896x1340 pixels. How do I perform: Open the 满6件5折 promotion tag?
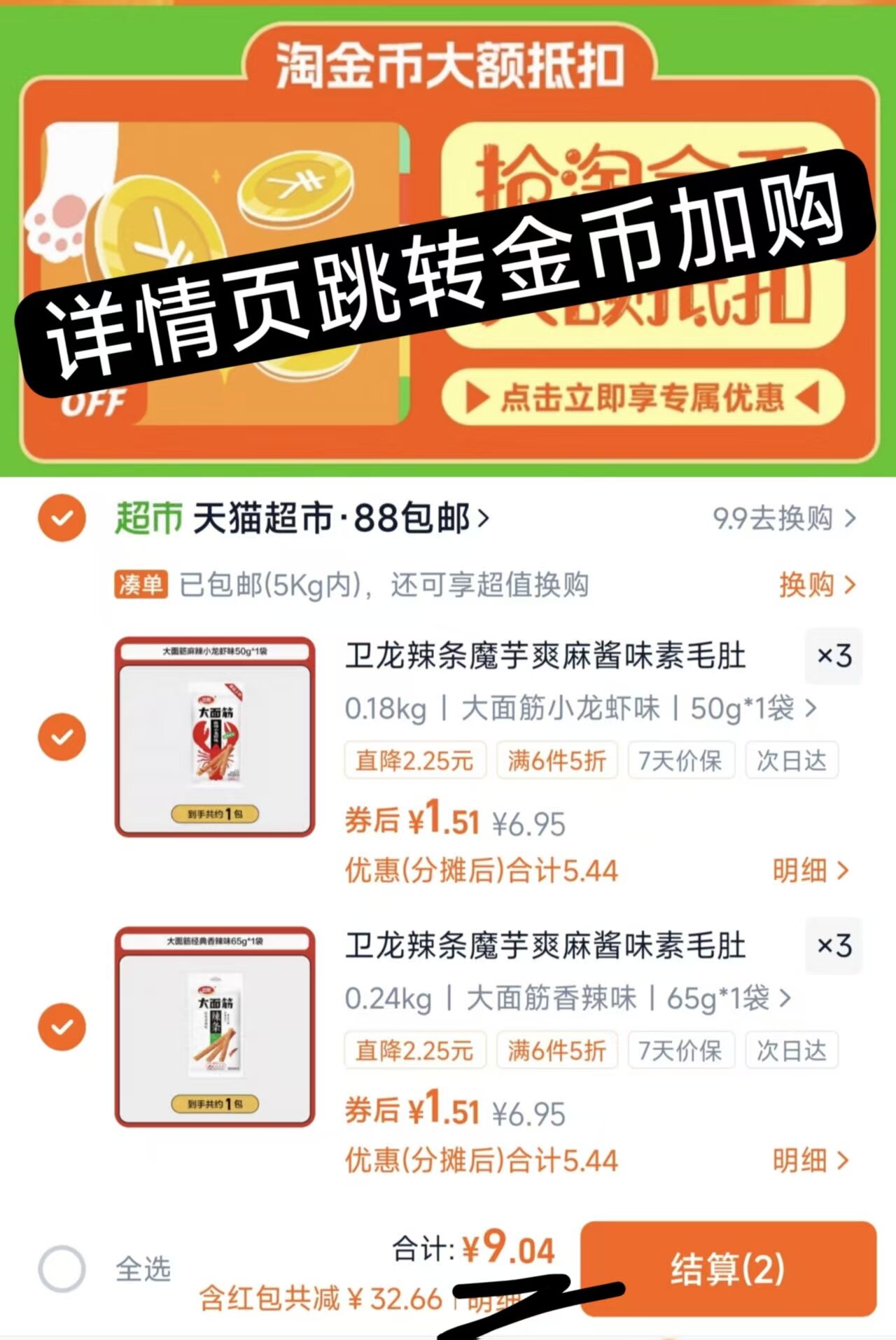tap(557, 761)
